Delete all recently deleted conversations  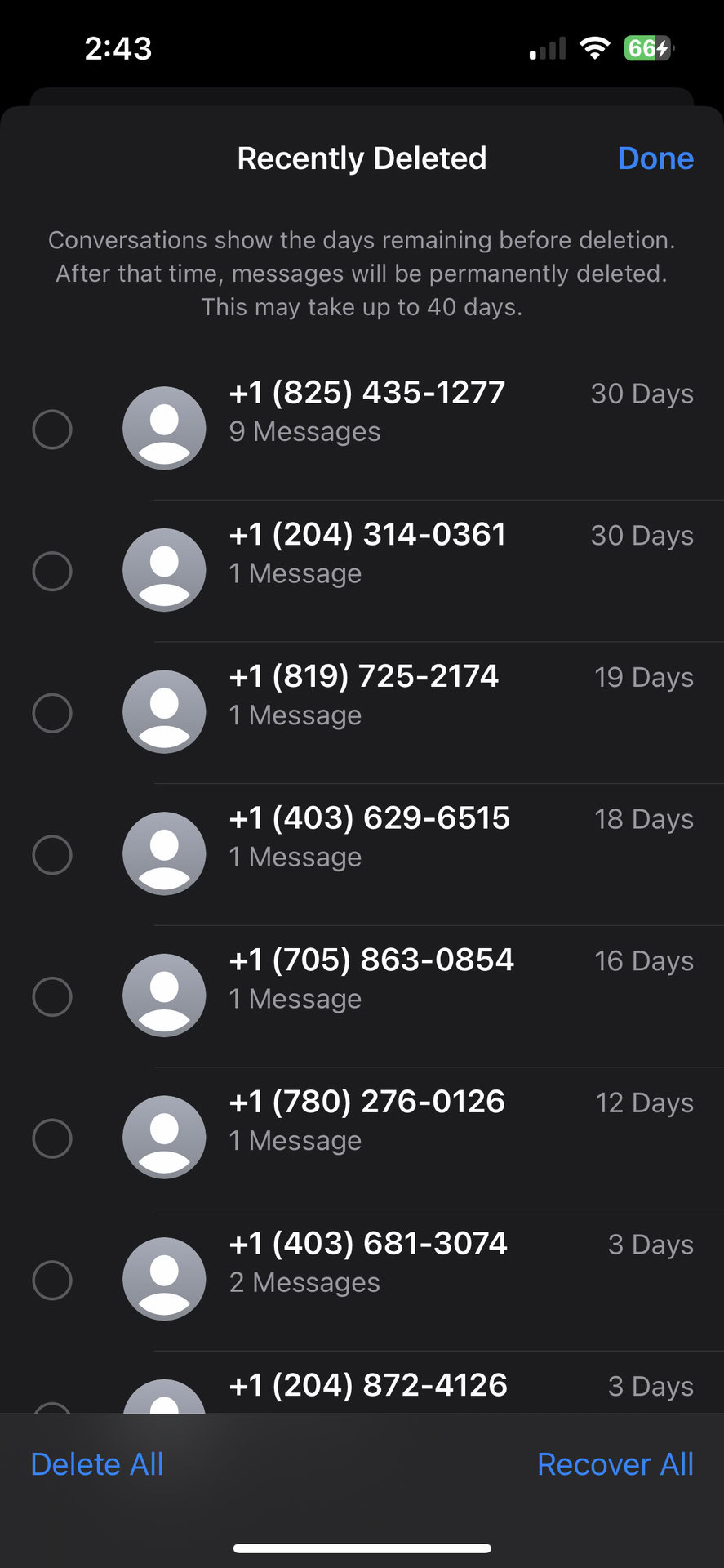point(97,1464)
